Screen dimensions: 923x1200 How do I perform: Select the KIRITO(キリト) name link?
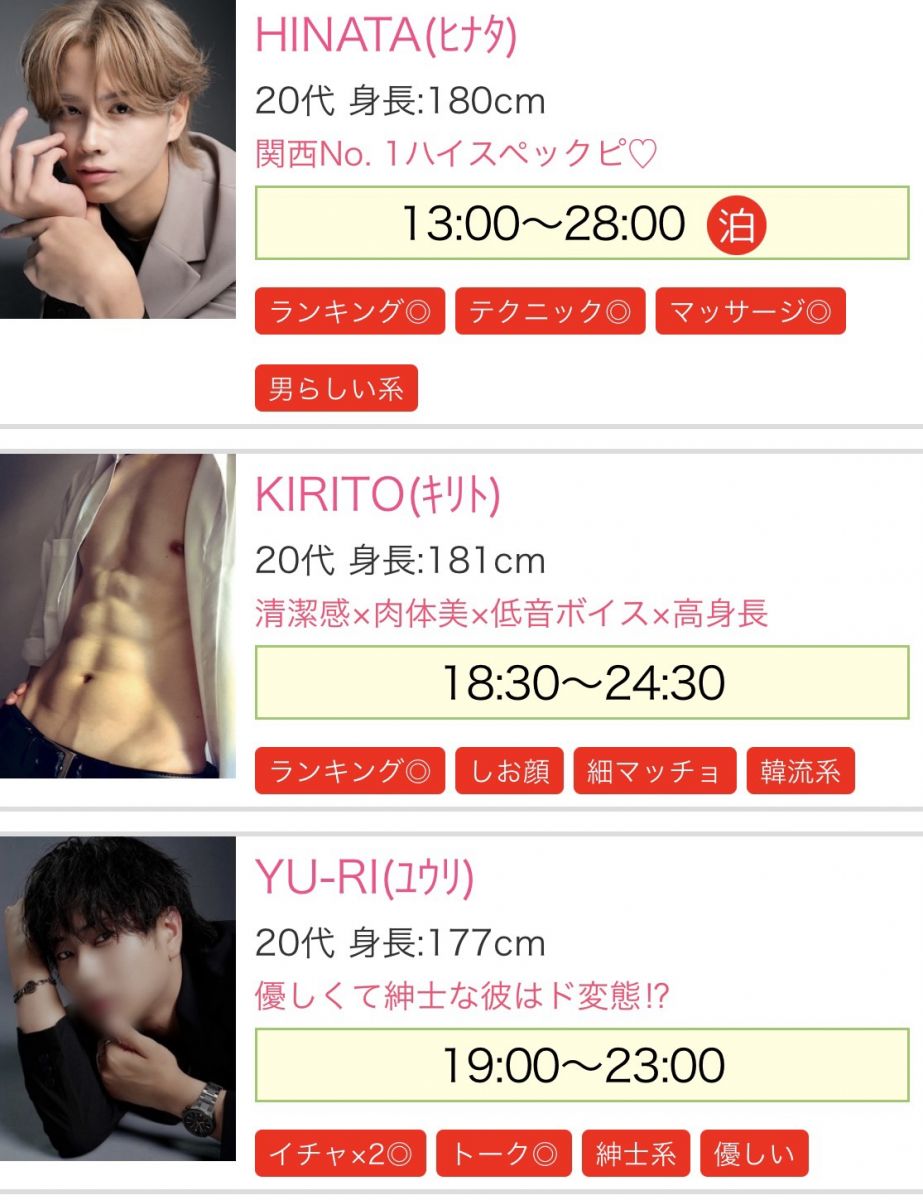(x=377, y=495)
